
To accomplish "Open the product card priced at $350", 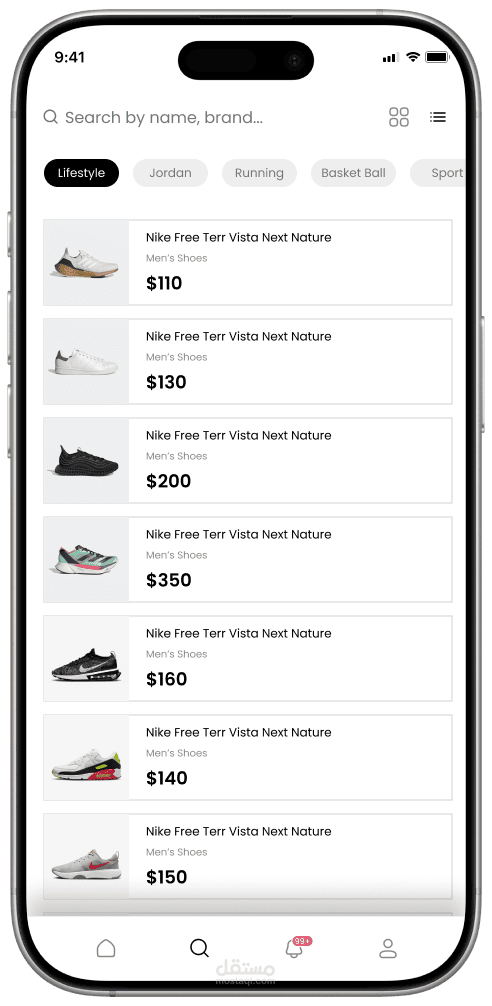I will tap(248, 559).
